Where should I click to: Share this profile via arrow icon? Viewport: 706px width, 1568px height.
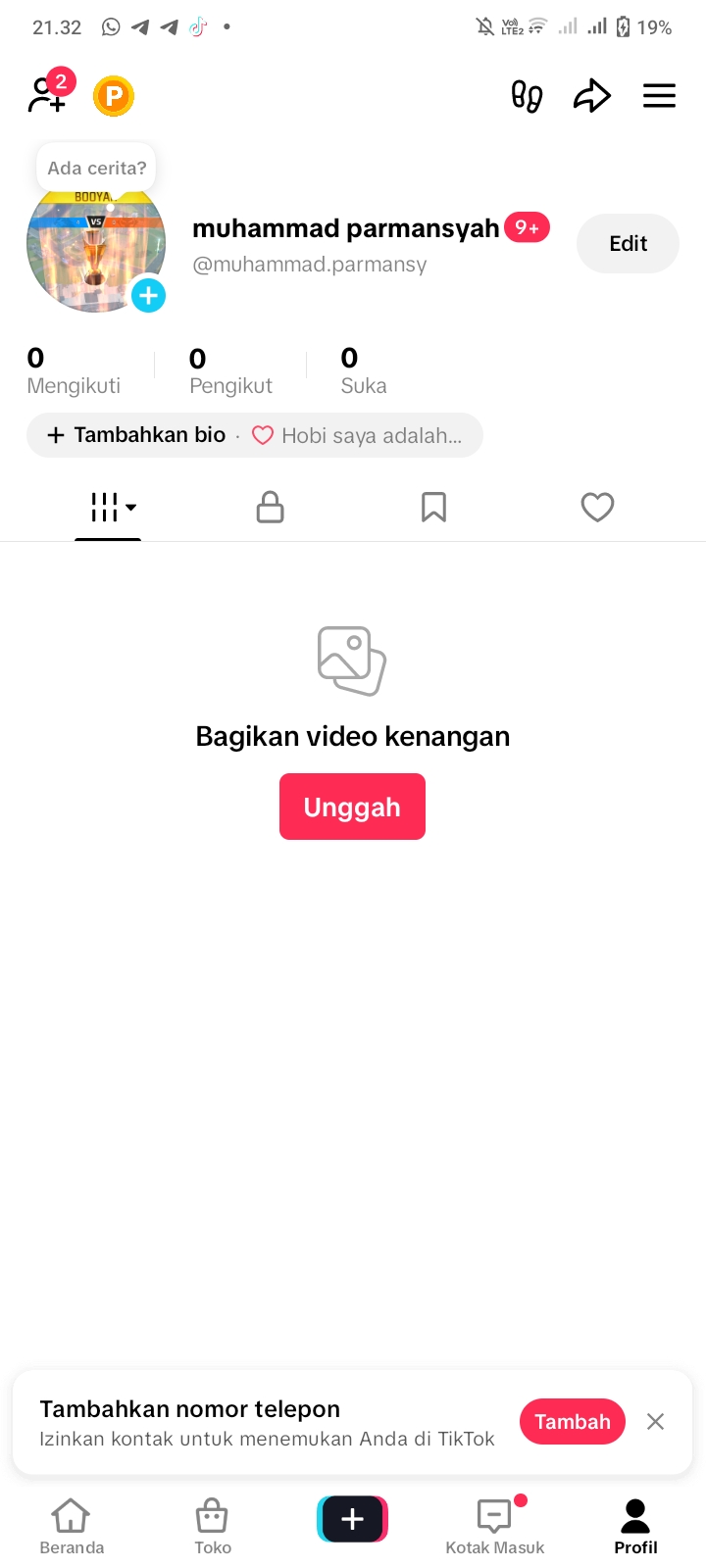pyautogui.click(x=592, y=96)
